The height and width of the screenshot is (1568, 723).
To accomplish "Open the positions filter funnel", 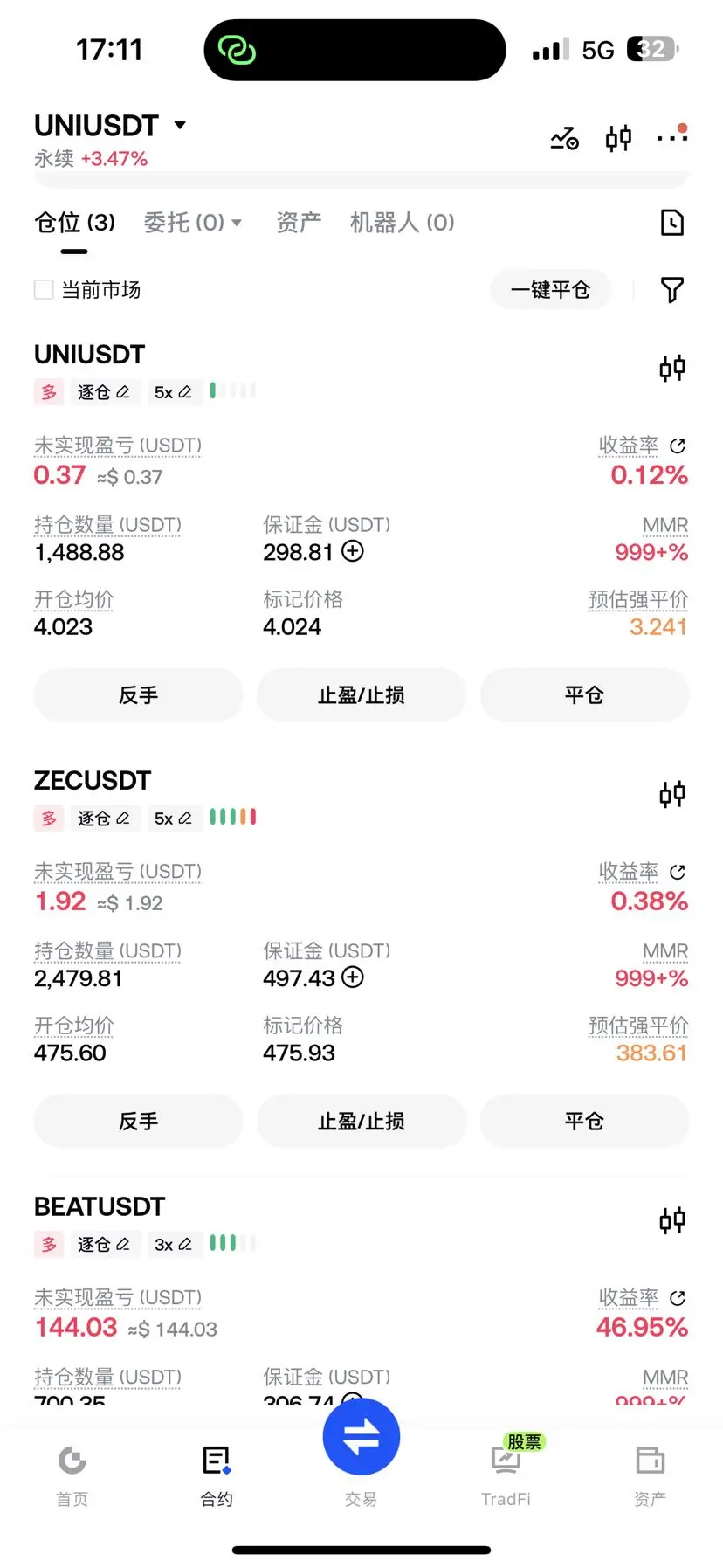I will tap(671, 290).
